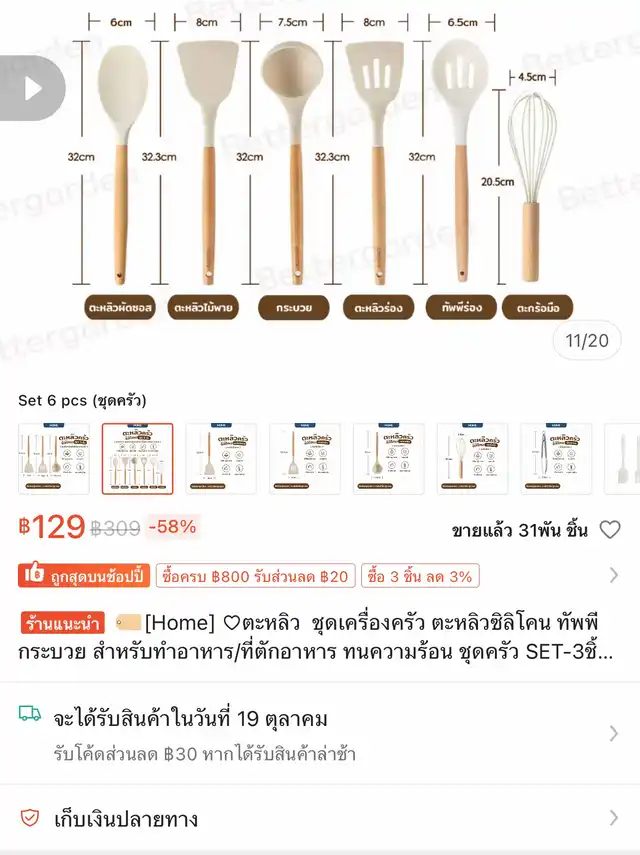Add this product to favorites with the heart
The height and width of the screenshot is (855, 640).
(x=610, y=530)
